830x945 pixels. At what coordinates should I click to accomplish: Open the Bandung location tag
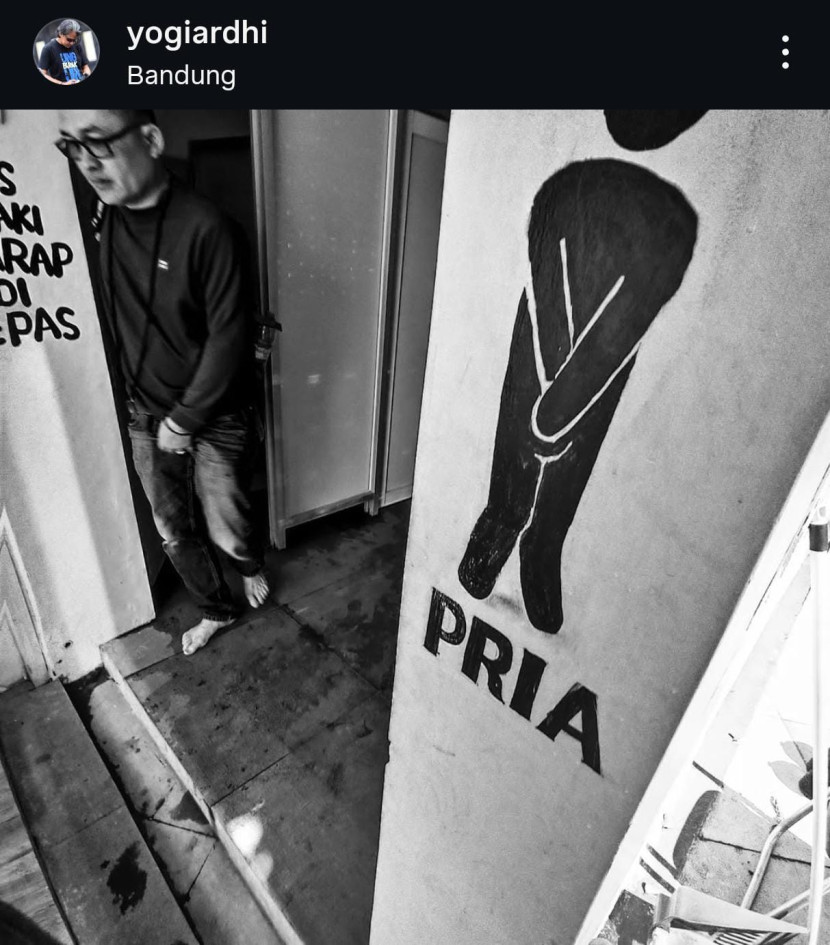point(181,76)
